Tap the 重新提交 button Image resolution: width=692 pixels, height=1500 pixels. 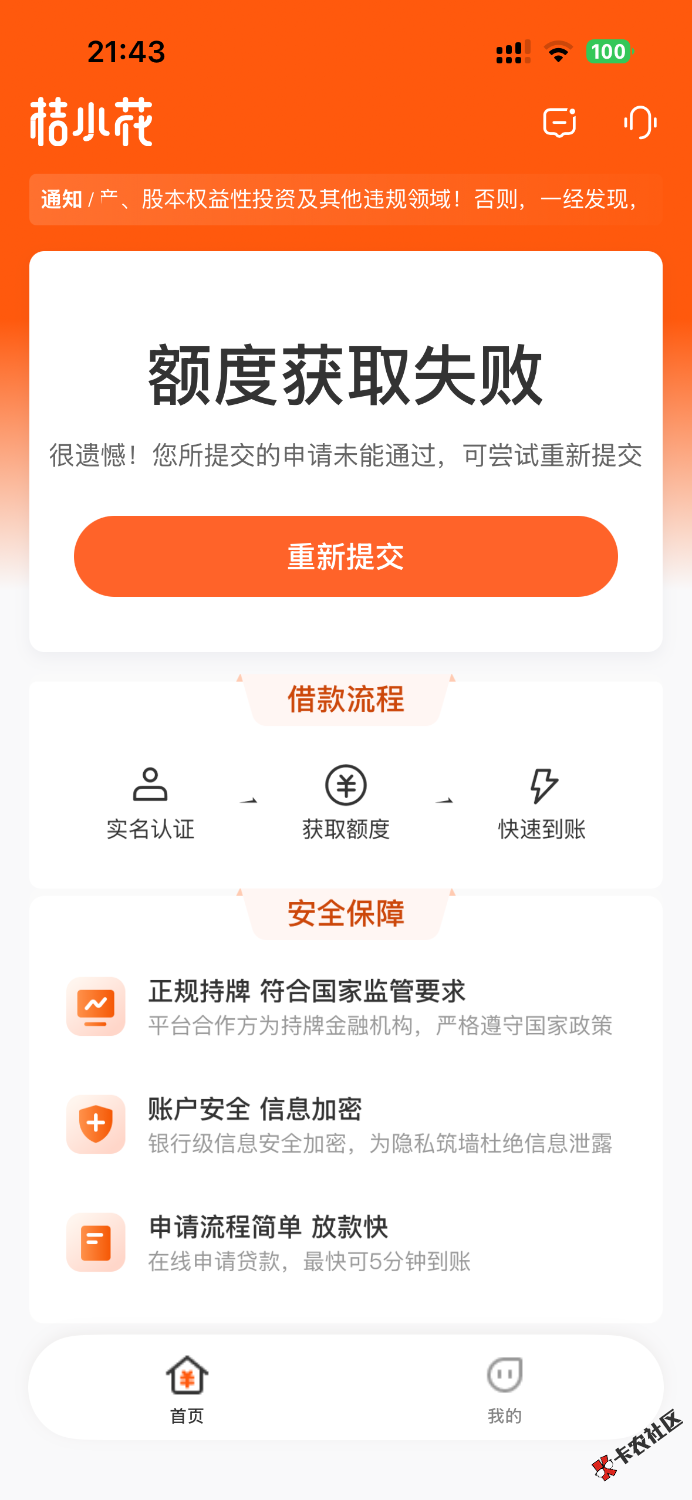tap(346, 557)
